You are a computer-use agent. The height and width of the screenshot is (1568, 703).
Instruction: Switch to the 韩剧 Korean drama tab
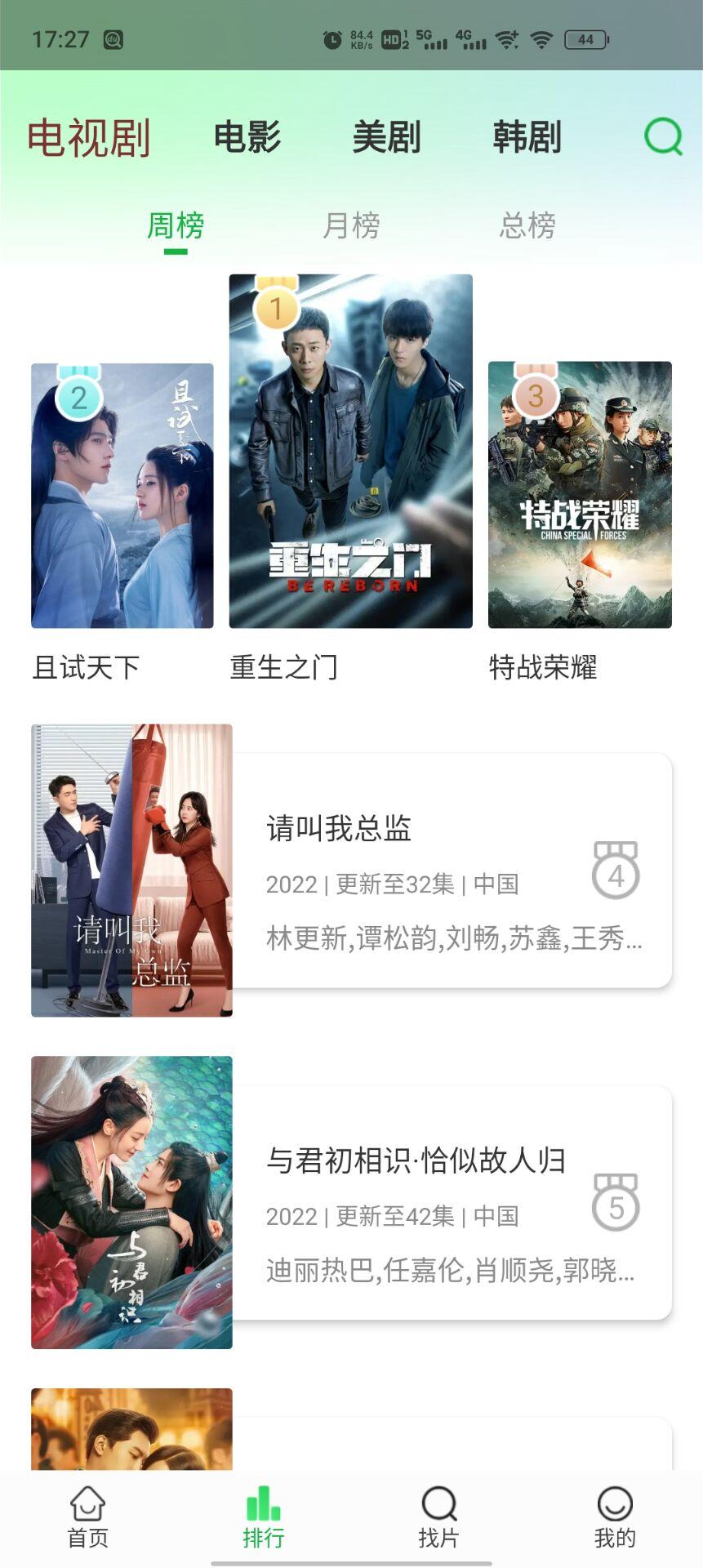point(527,137)
